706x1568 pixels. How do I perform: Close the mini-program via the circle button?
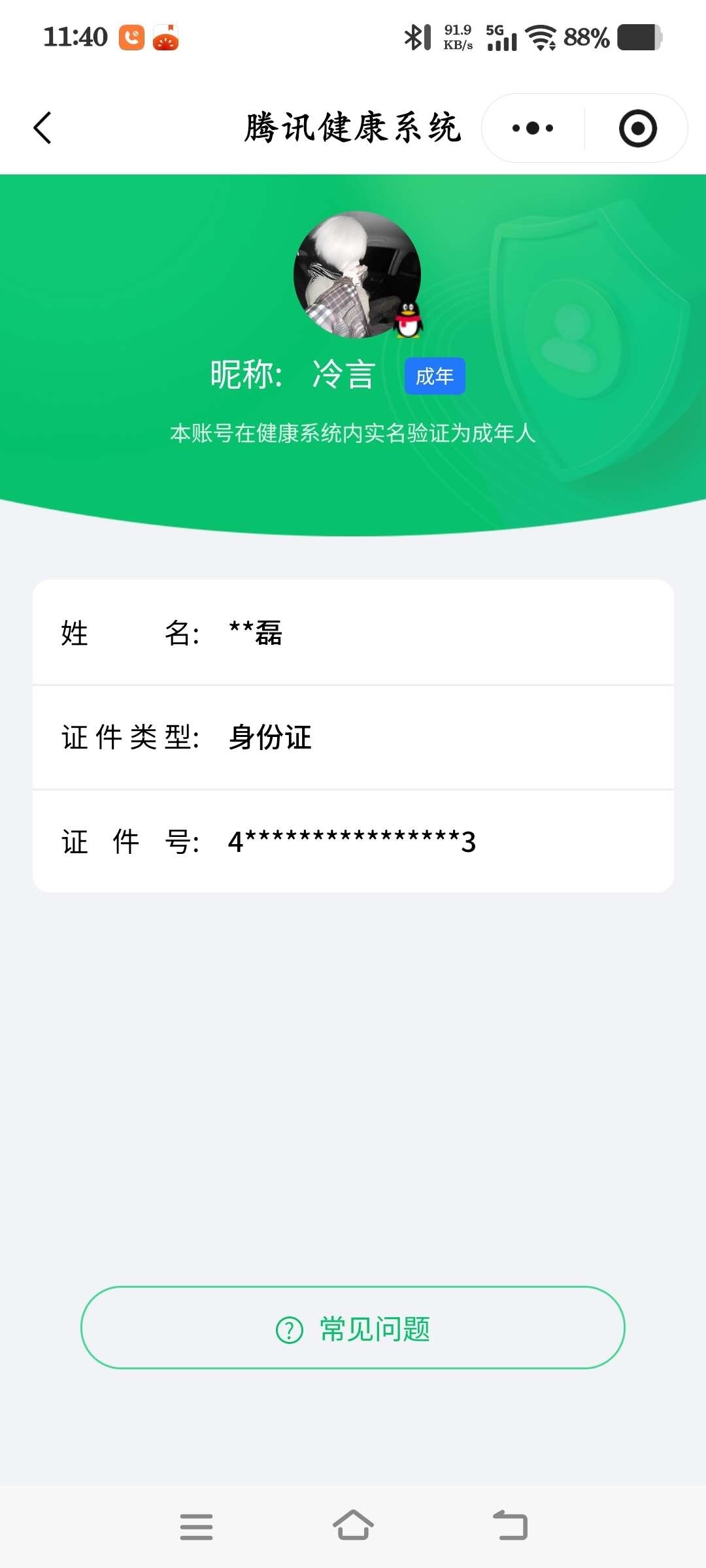point(637,128)
